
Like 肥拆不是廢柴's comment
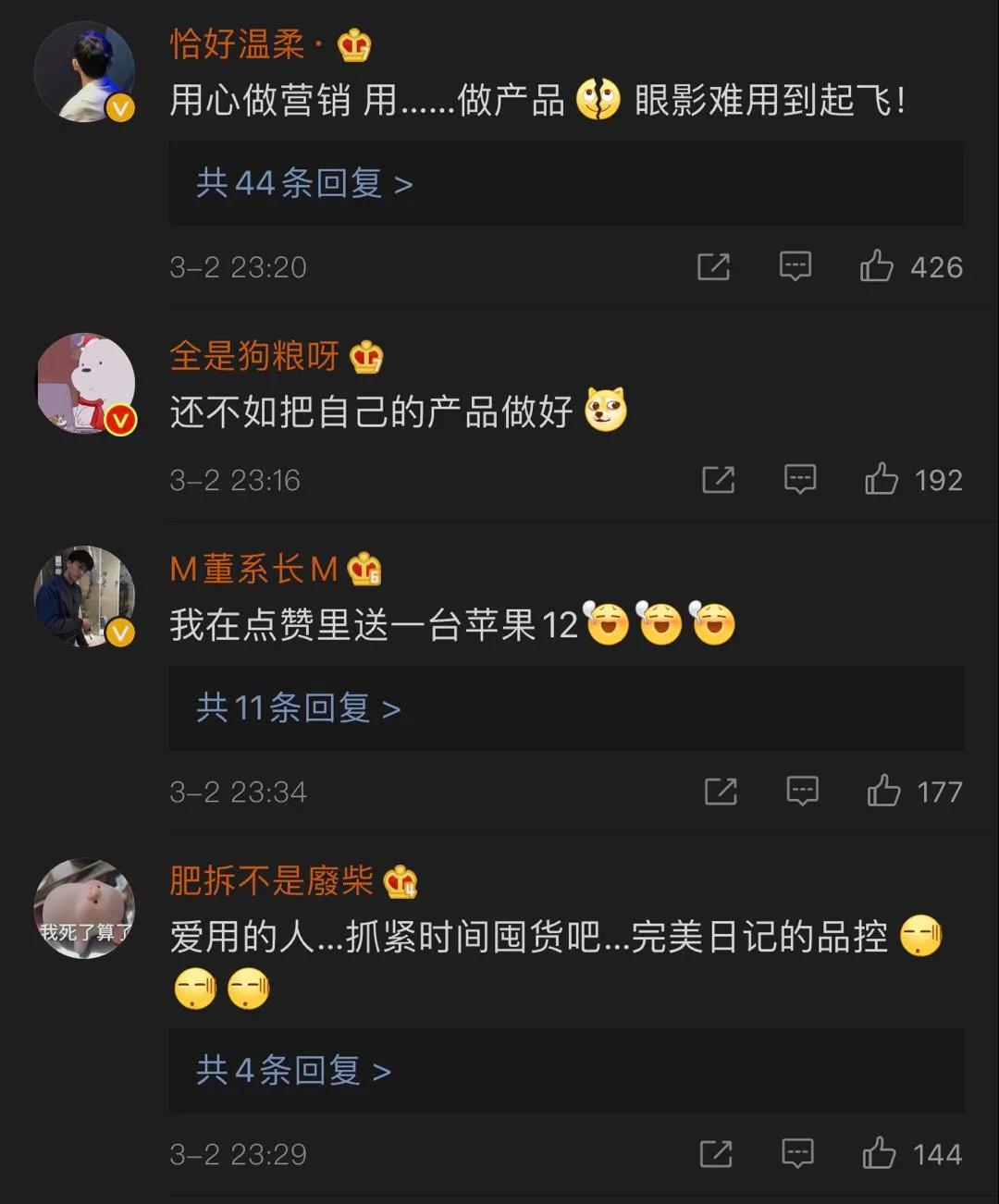coord(880,1153)
